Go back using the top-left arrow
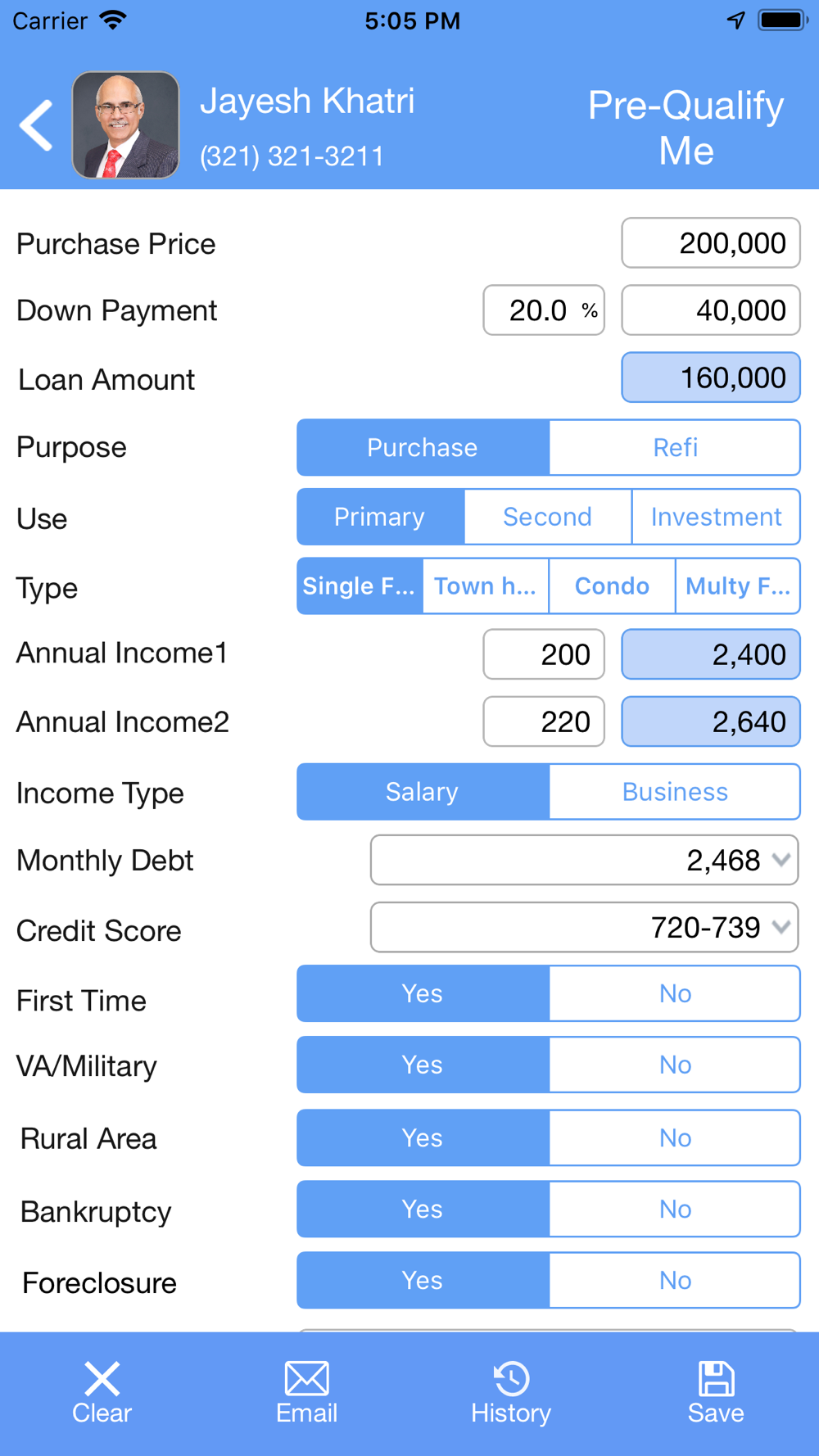 (37, 125)
